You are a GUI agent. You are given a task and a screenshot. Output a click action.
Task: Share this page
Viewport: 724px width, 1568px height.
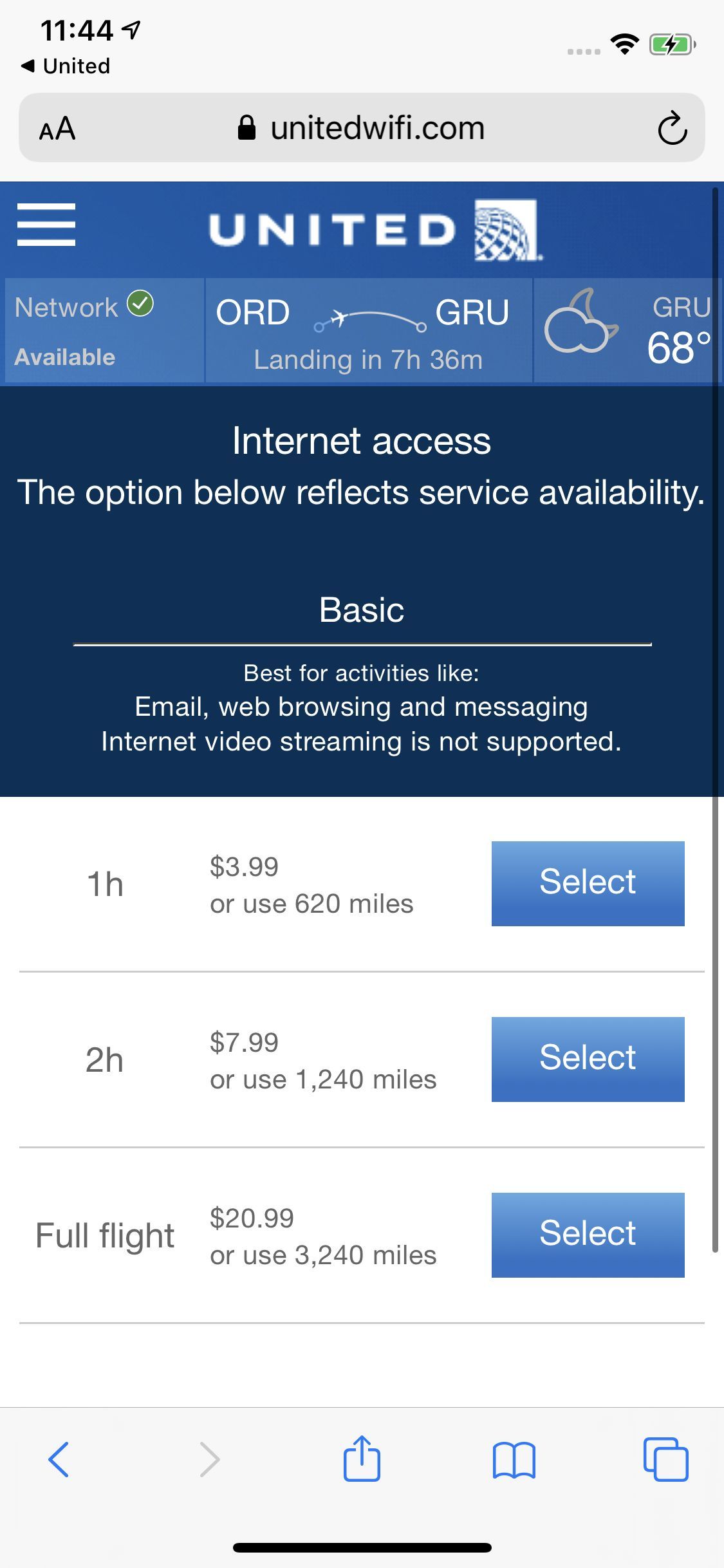[x=362, y=1459]
